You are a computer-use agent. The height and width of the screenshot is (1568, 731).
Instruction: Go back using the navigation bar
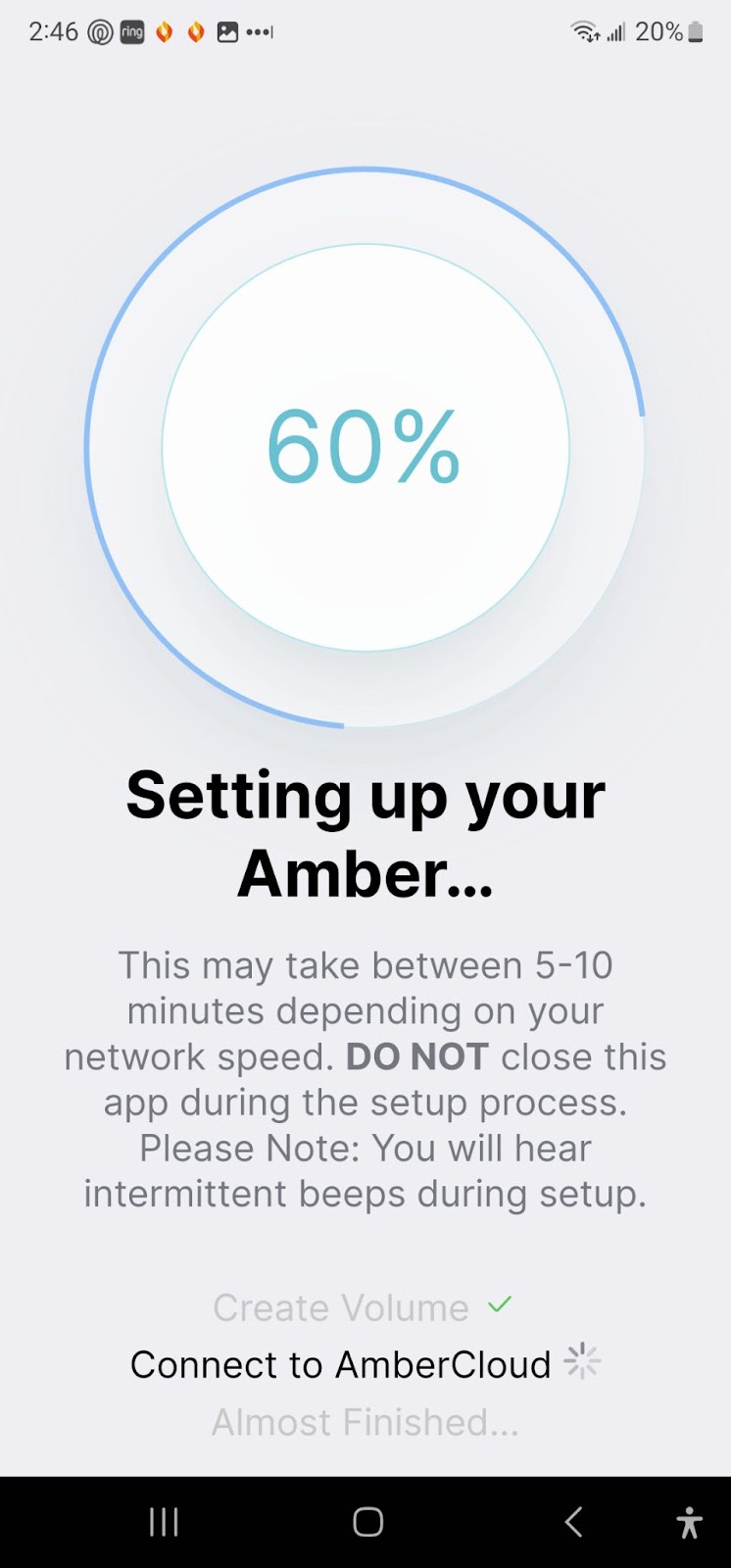click(x=574, y=1522)
